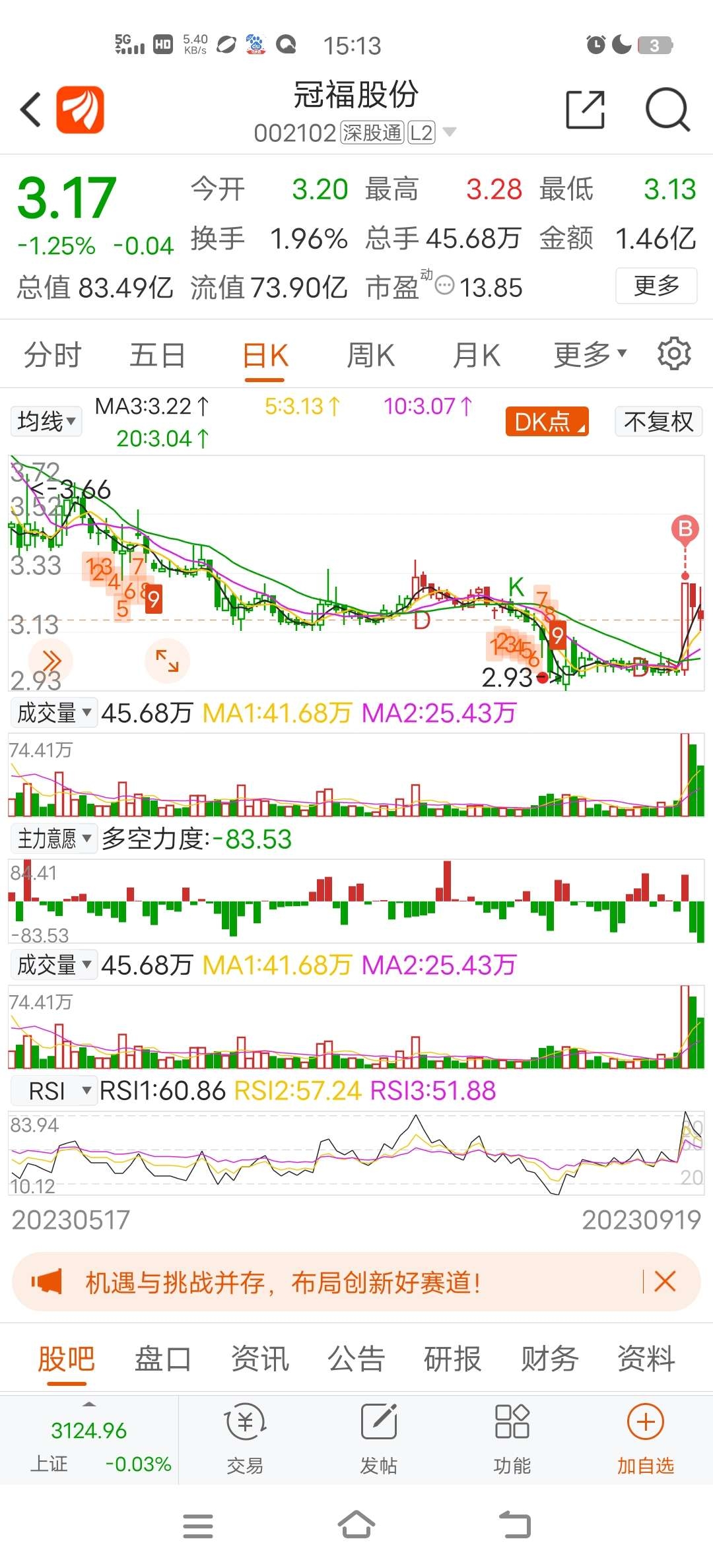
Task: Open the RSI indicator dropdown
Action: (54, 1091)
